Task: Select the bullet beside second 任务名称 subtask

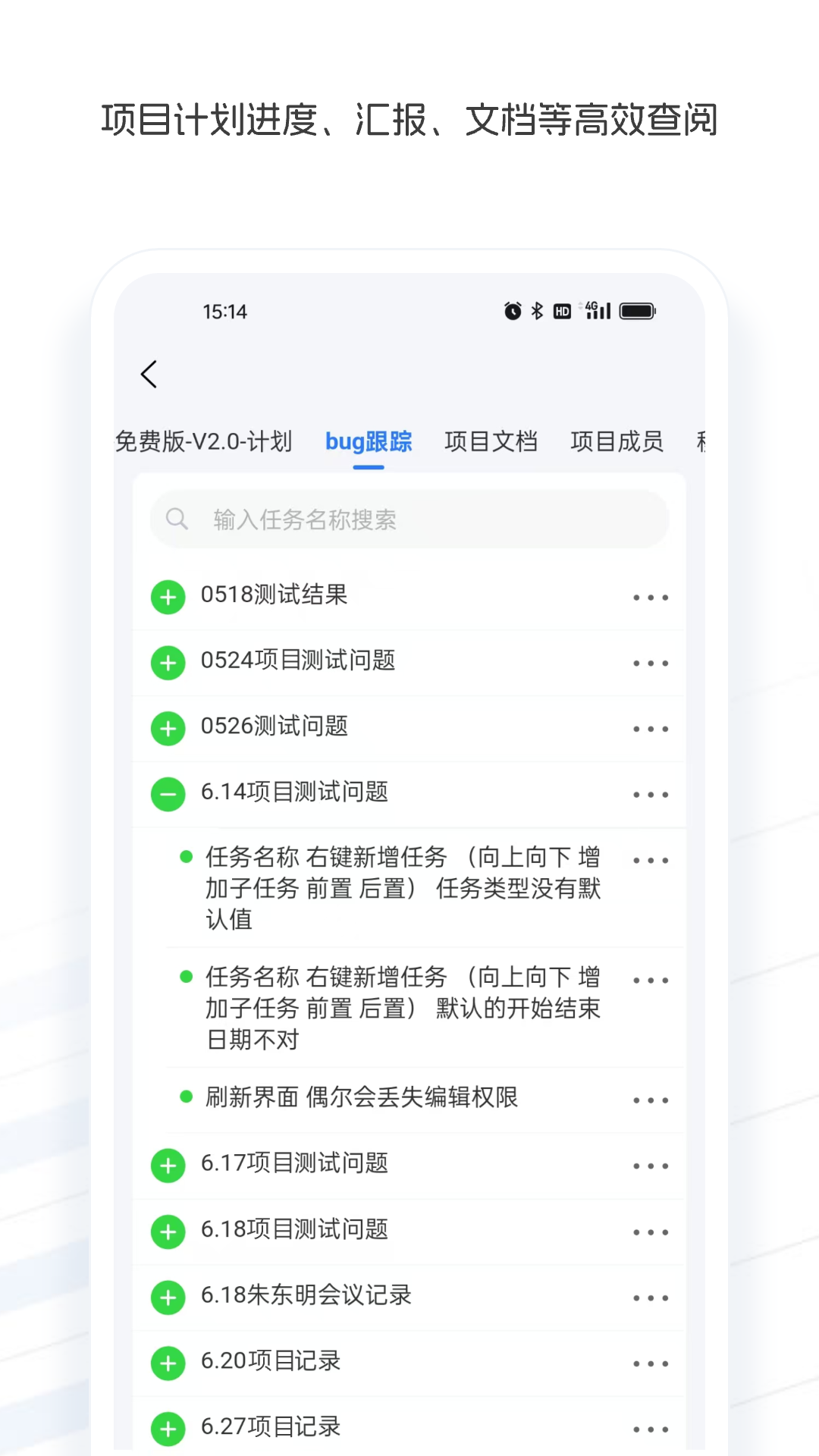Action: pyautogui.click(x=186, y=976)
